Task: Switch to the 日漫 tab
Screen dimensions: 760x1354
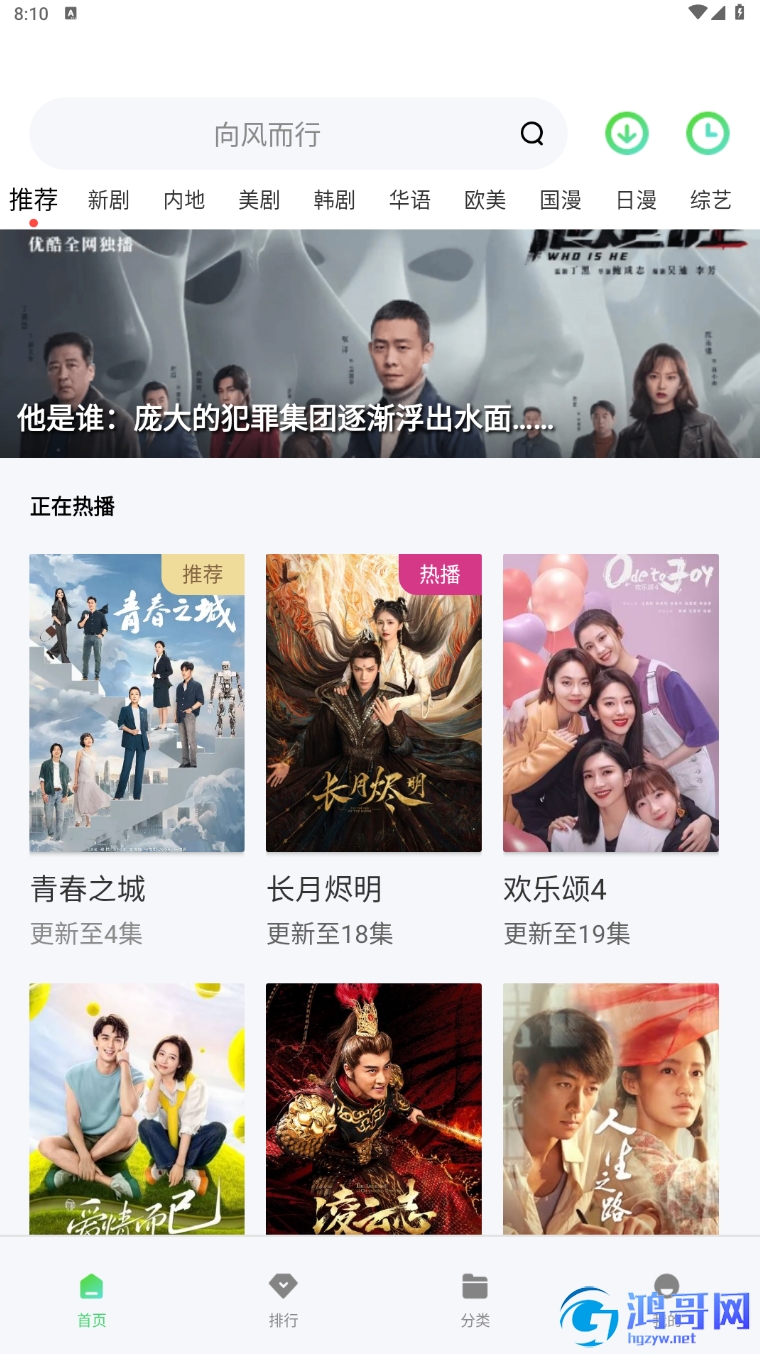Action: (x=636, y=200)
